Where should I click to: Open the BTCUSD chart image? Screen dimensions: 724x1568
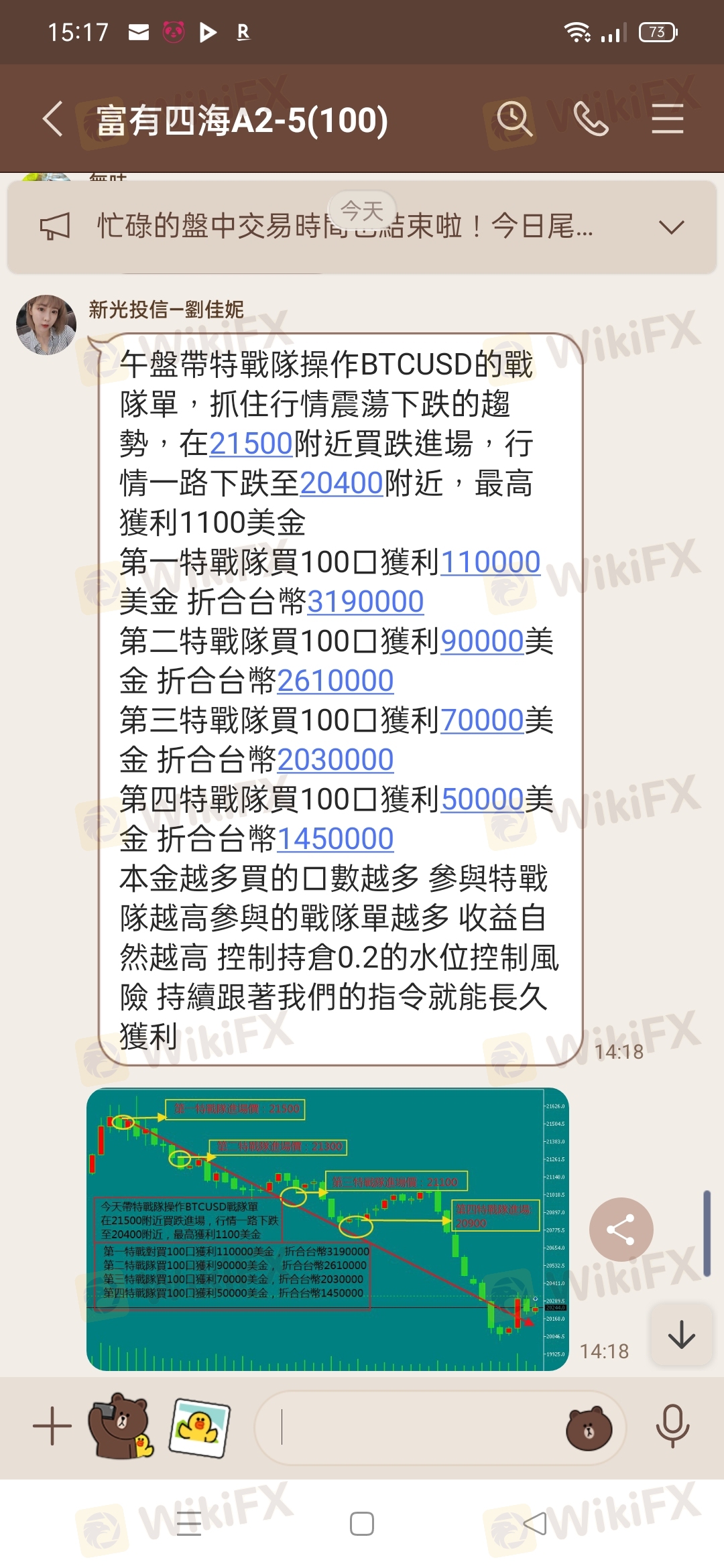[327, 1229]
